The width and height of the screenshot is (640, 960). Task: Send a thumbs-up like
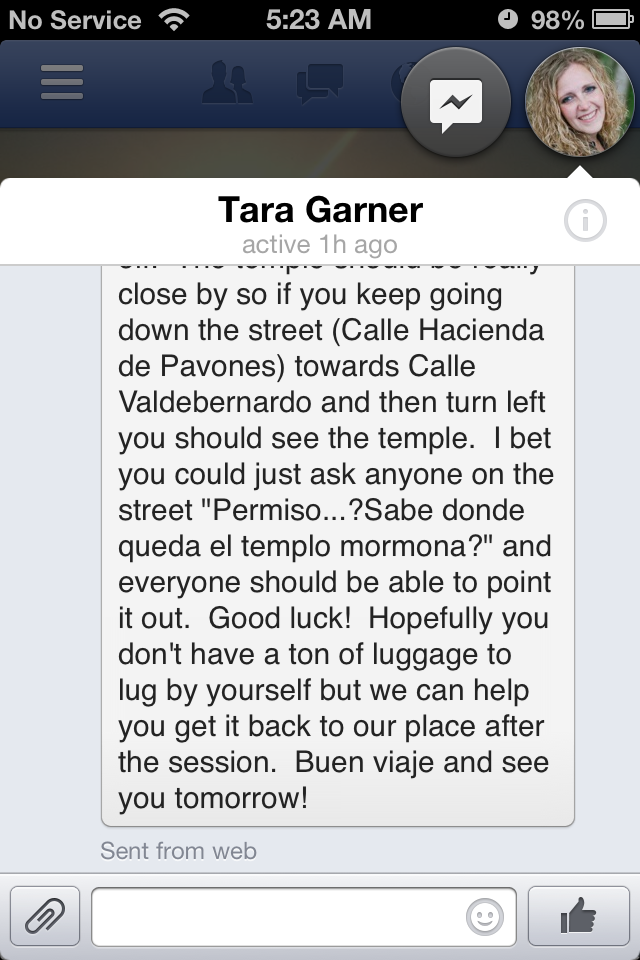pos(580,915)
